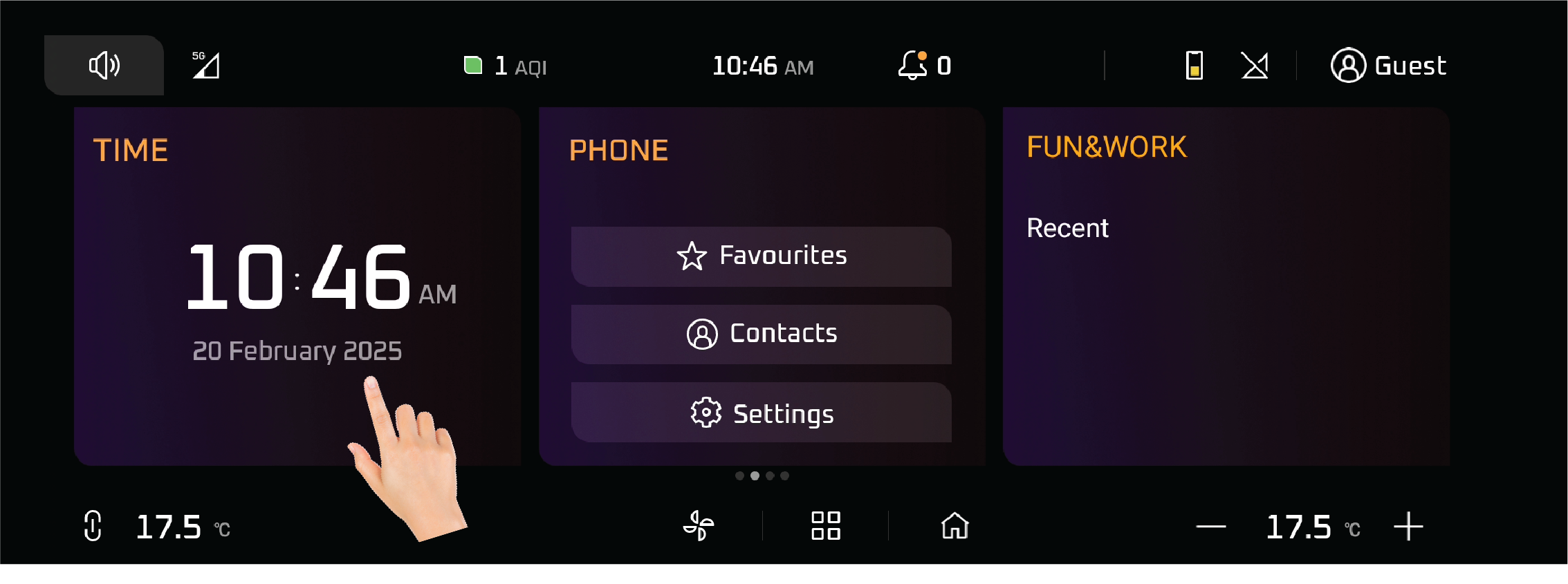
Task: Open phone Settings
Action: click(x=761, y=413)
